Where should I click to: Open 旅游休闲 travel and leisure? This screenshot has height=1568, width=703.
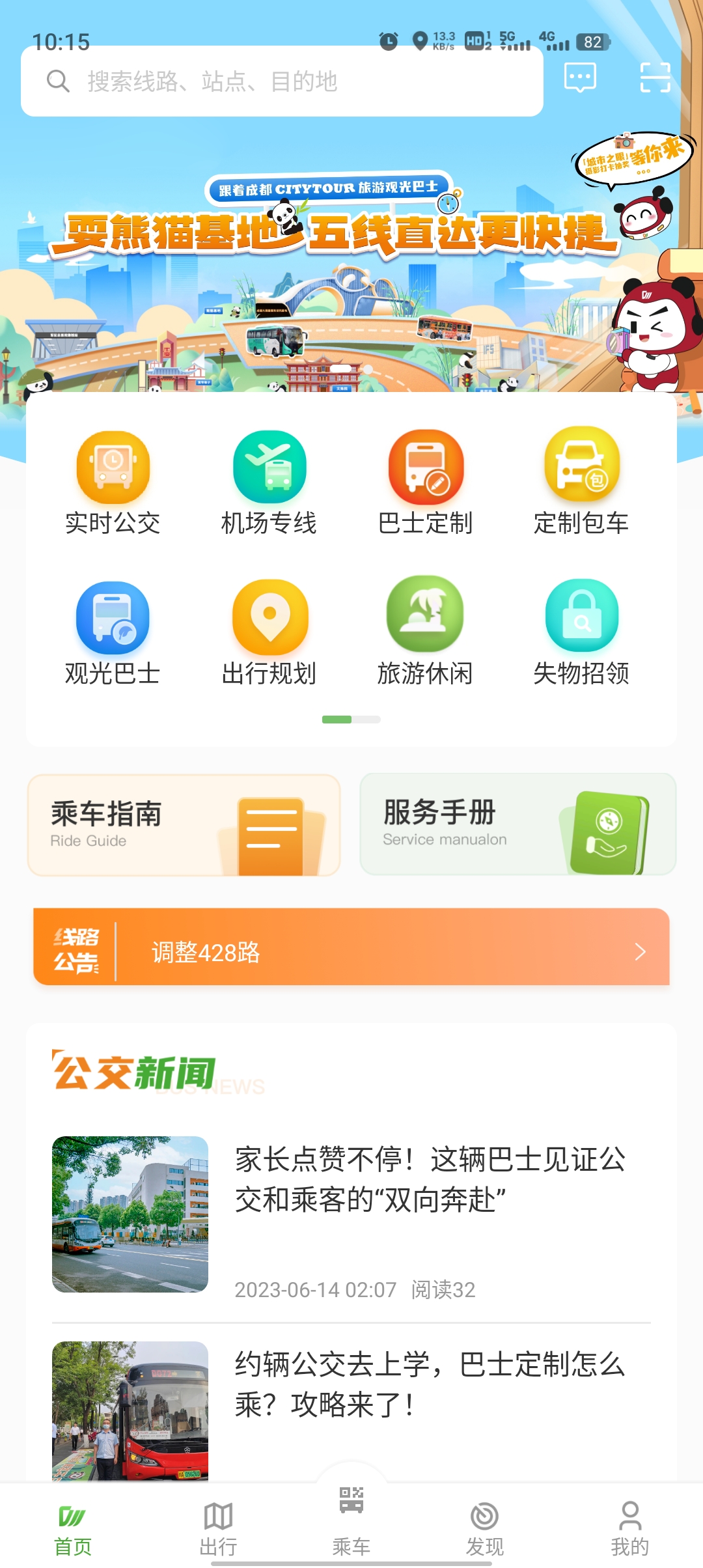point(425,633)
